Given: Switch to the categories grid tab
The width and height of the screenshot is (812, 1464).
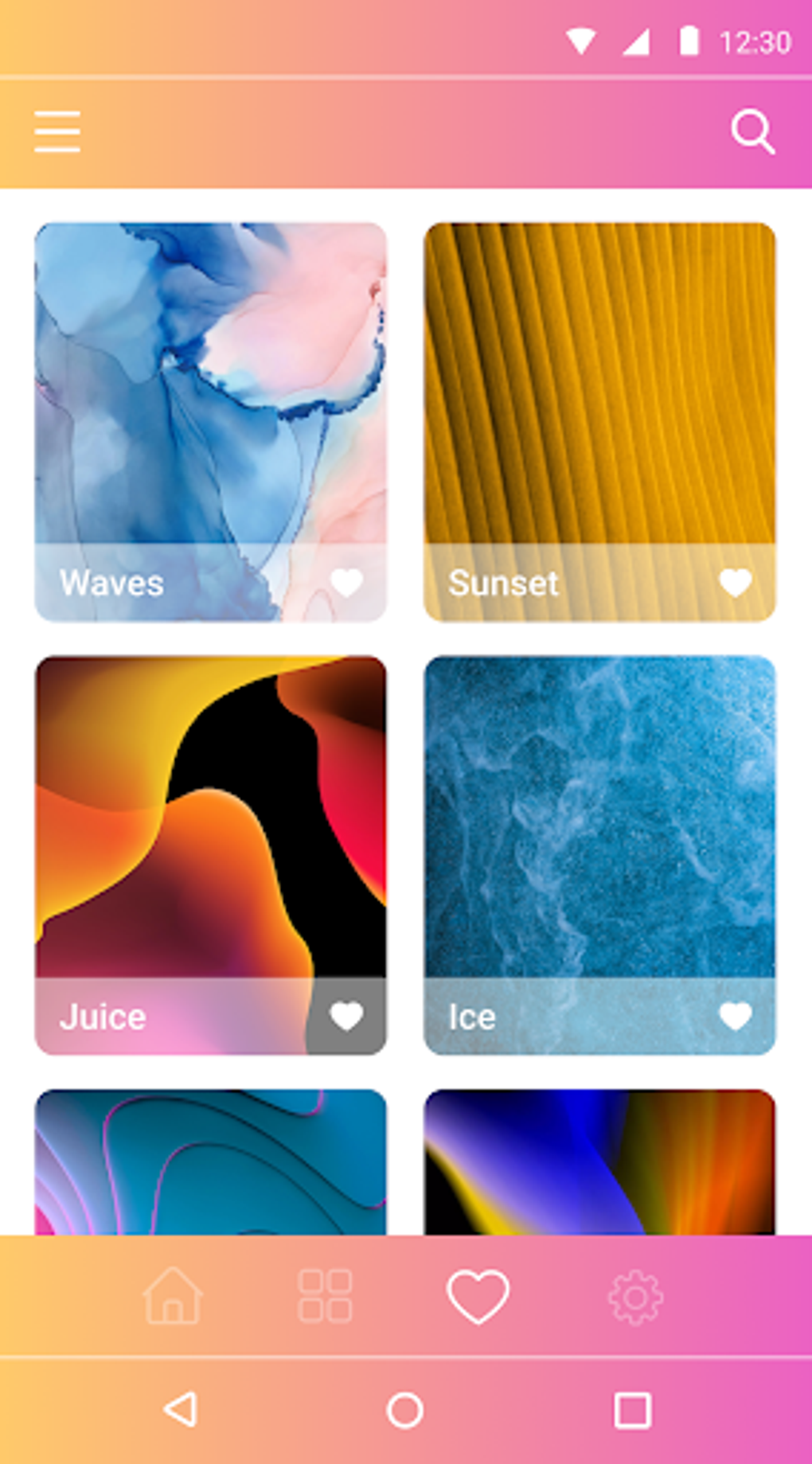Looking at the screenshot, I should point(325,1296).
